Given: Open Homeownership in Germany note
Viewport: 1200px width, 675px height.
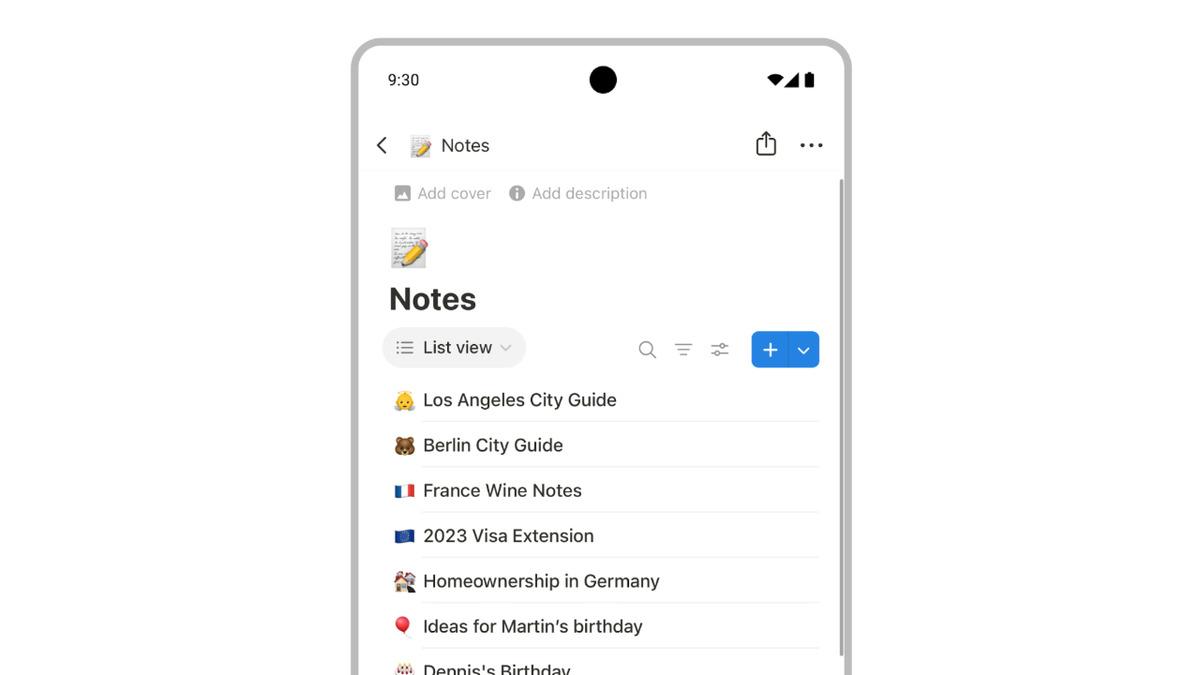Looking at the screenshot, I should click(541, 581).
